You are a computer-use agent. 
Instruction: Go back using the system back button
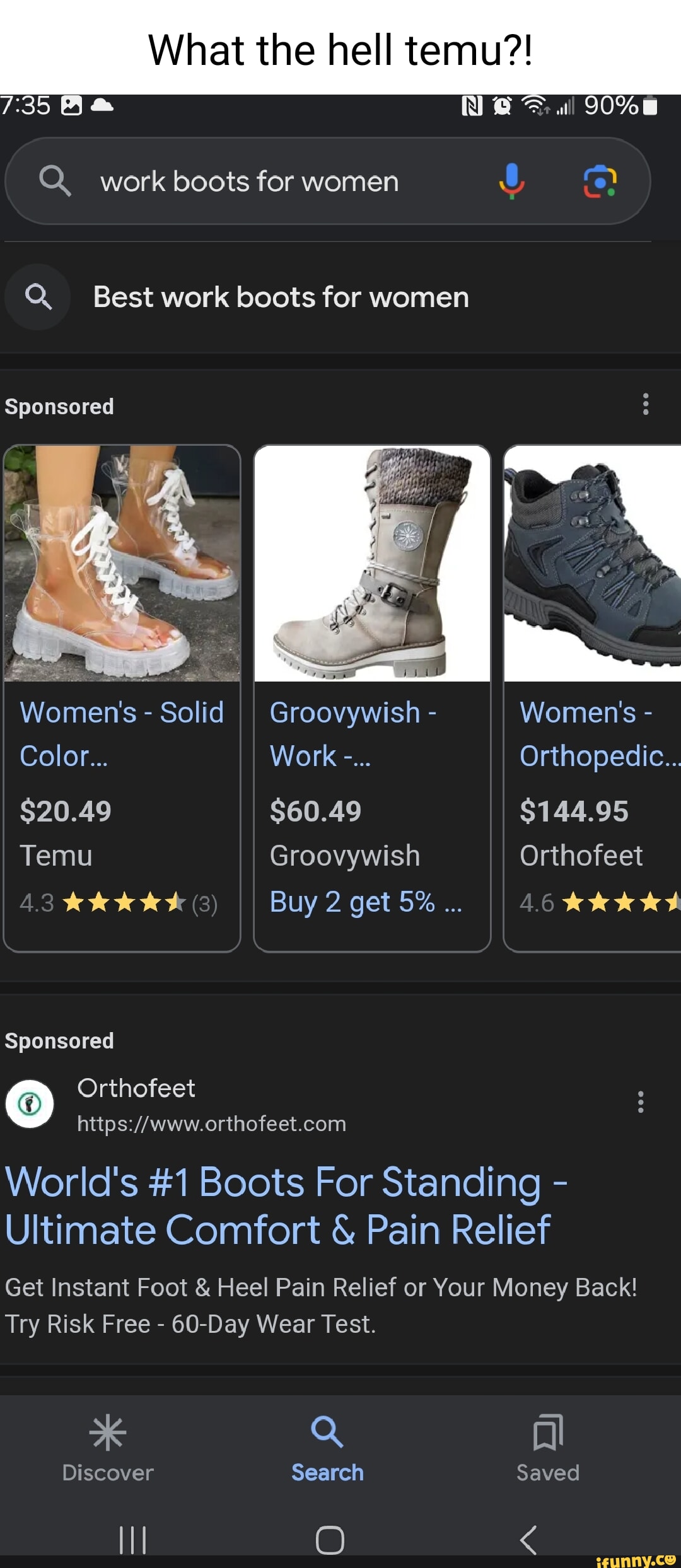(x=528, y=1540)
